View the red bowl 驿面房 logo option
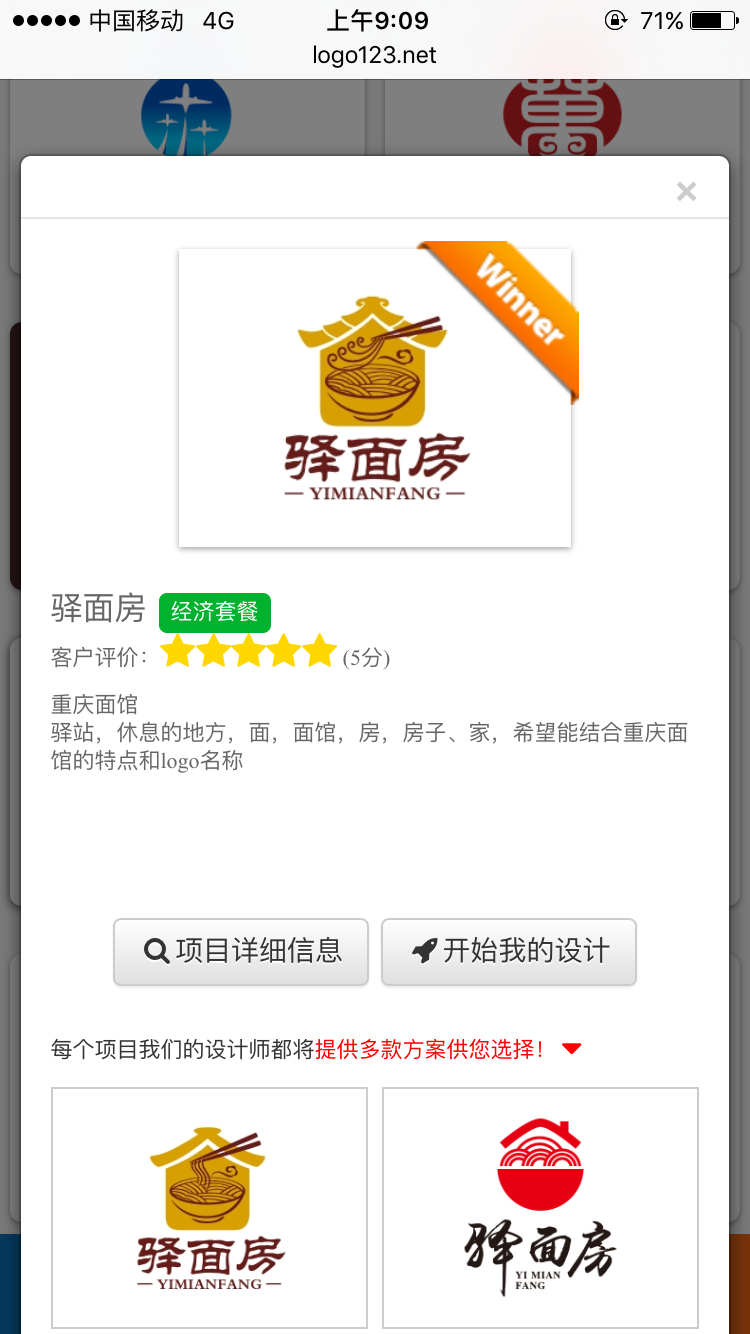The image size is (750, 1334). 540,1207
